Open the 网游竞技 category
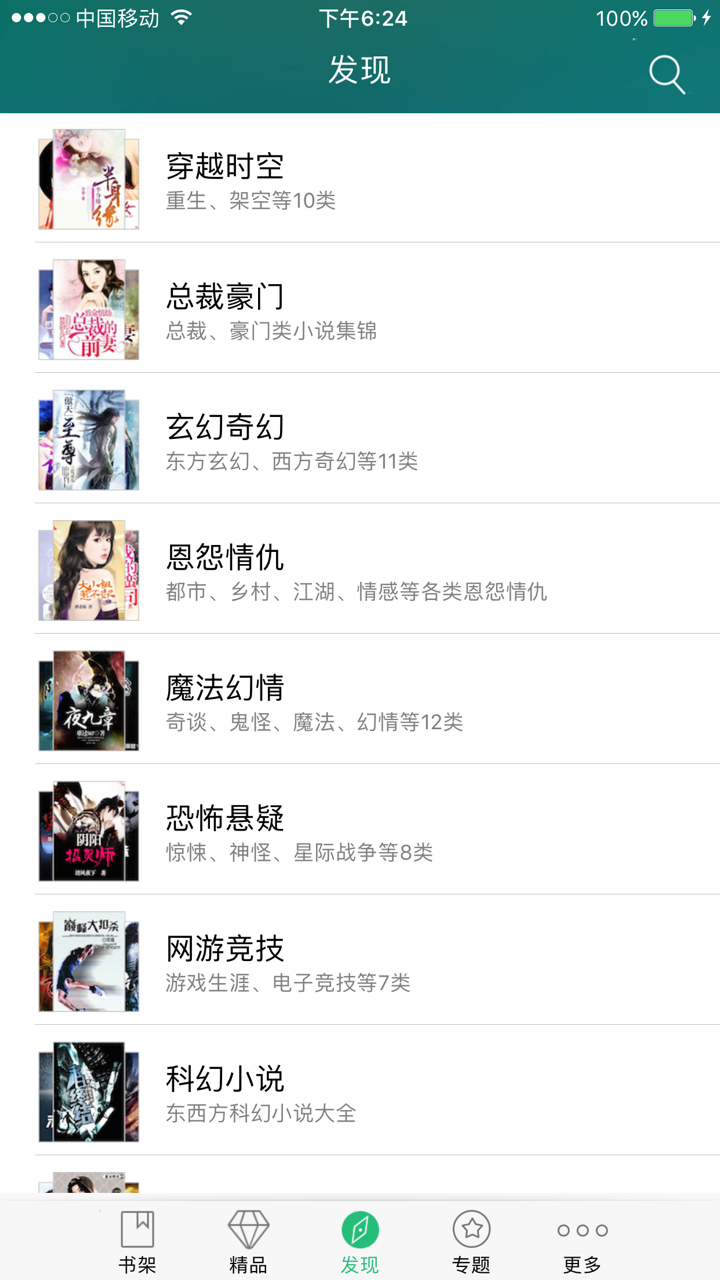 (360, 960)
